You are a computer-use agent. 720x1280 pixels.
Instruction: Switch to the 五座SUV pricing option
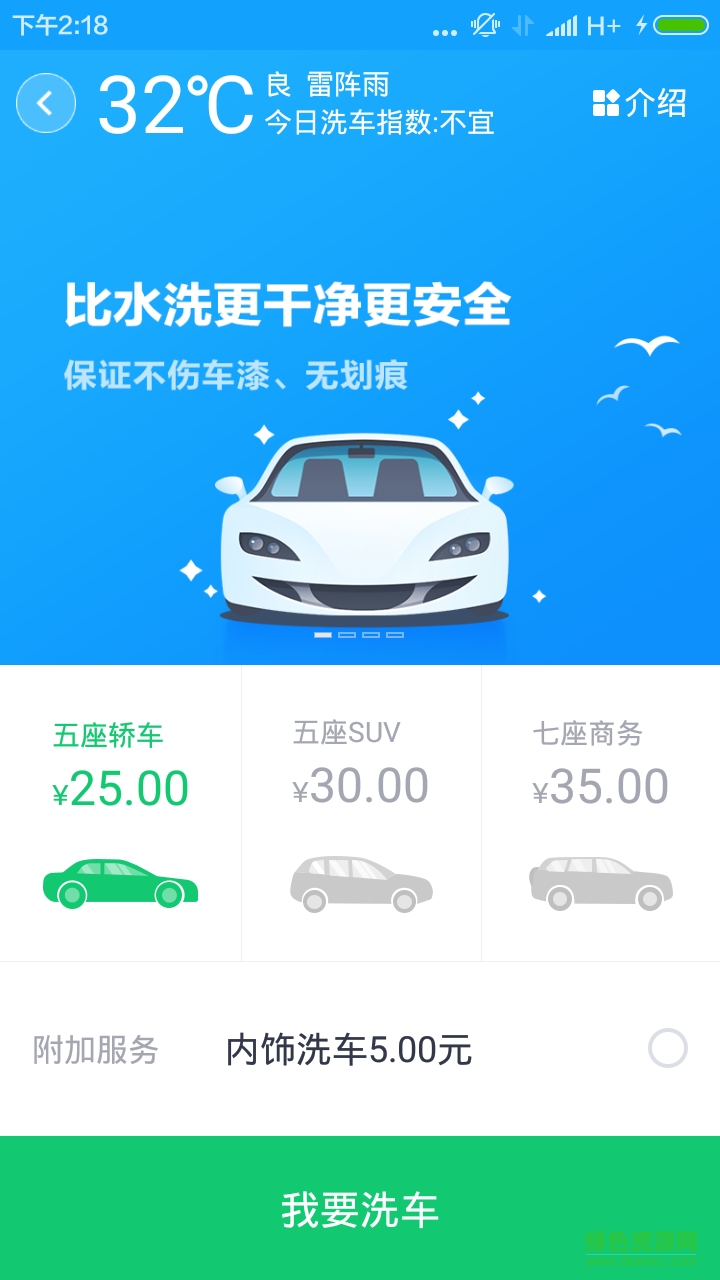pyautogui.click(x=360, y=800)
